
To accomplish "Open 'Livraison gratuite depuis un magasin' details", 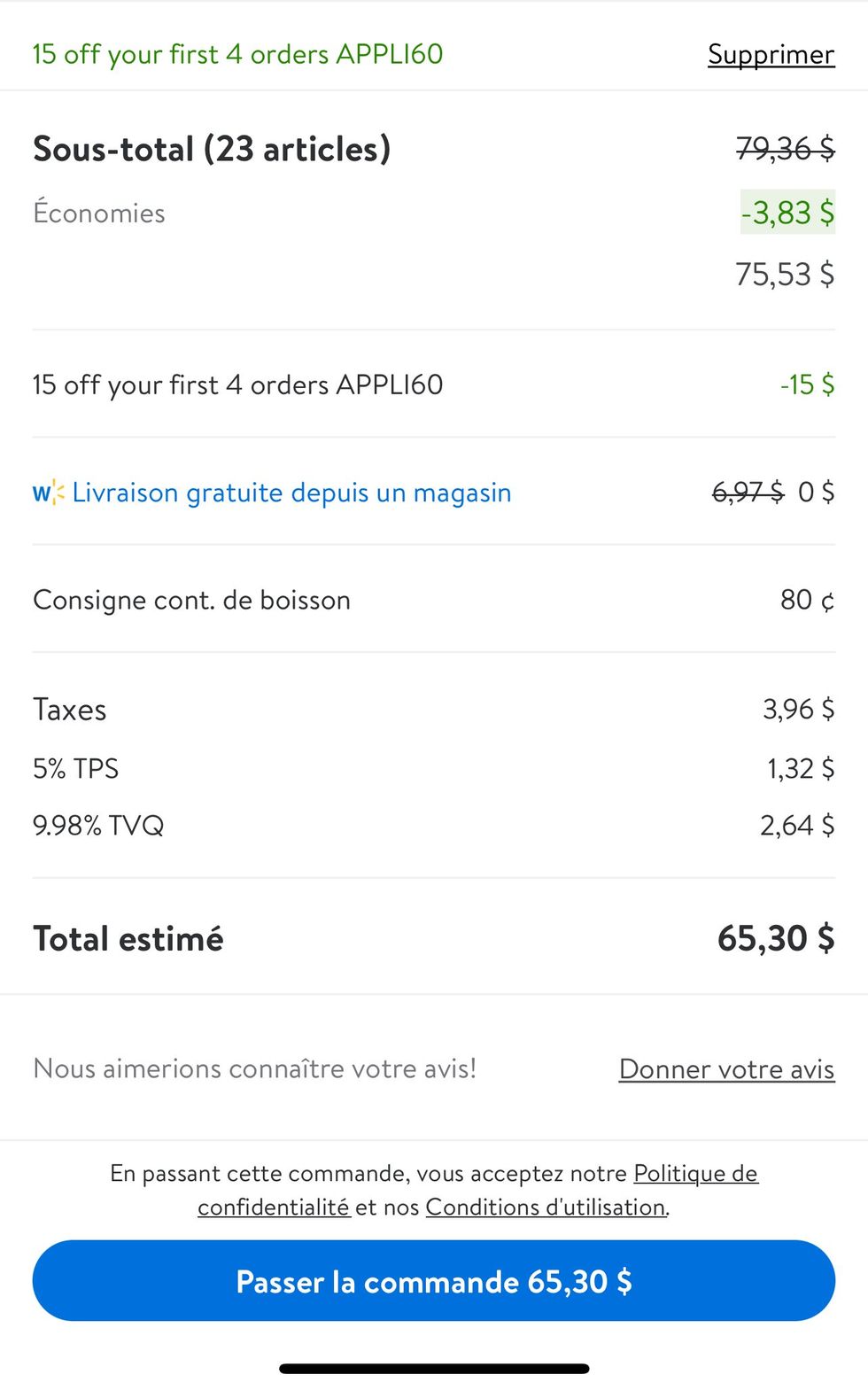I will point(293,493).
